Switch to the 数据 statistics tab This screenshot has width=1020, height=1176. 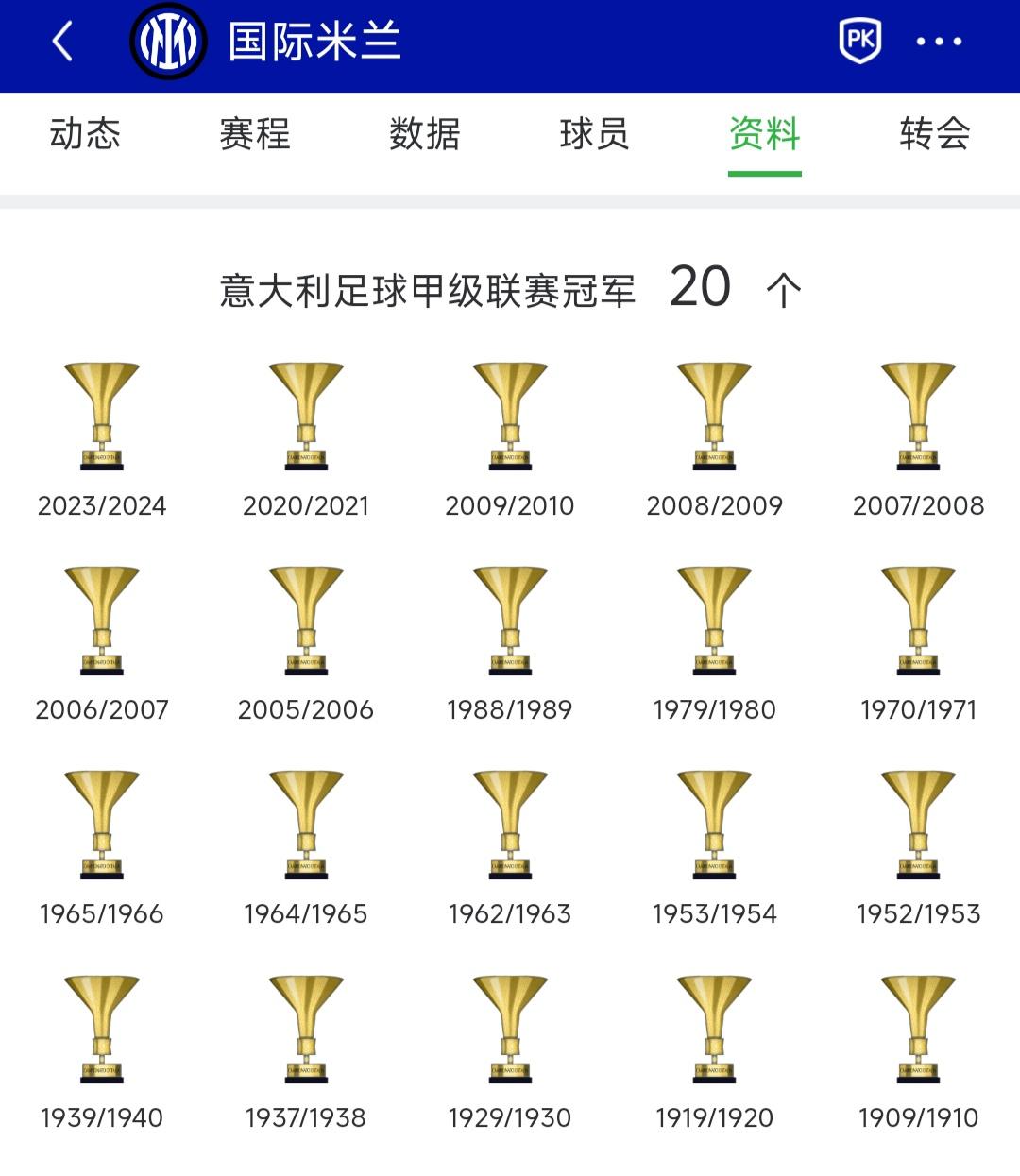424,136
